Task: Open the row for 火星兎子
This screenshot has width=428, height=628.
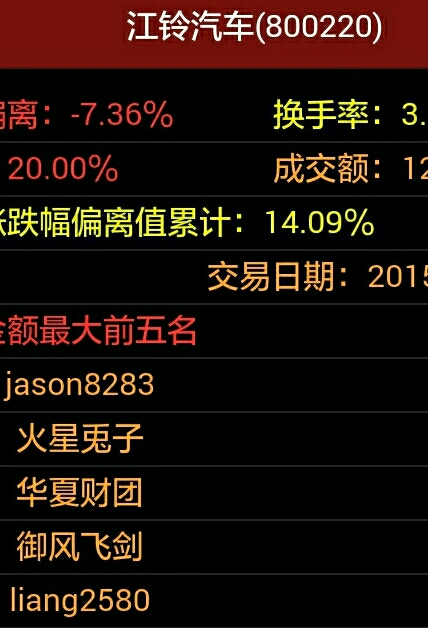Action: pos(214,439)
